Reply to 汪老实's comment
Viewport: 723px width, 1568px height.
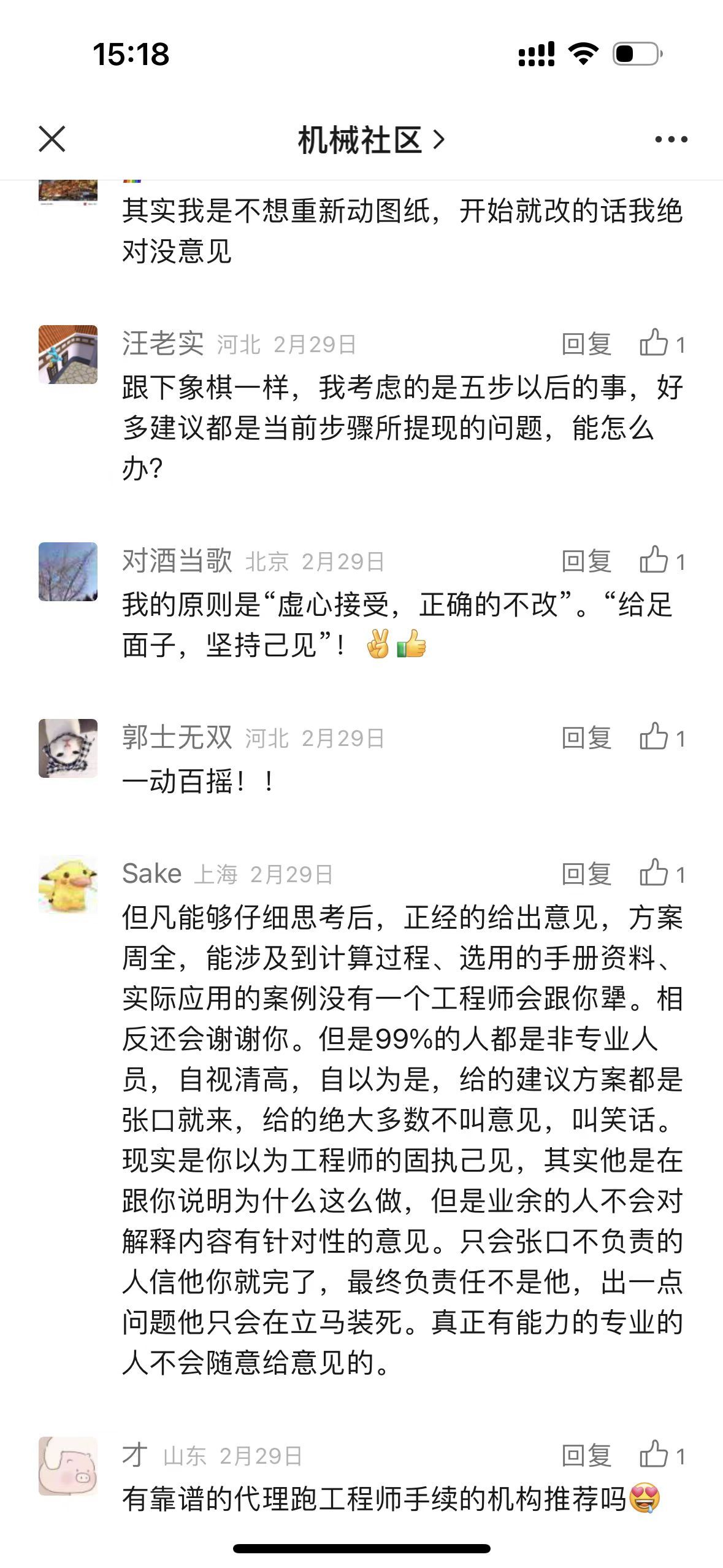coord(586,344)
